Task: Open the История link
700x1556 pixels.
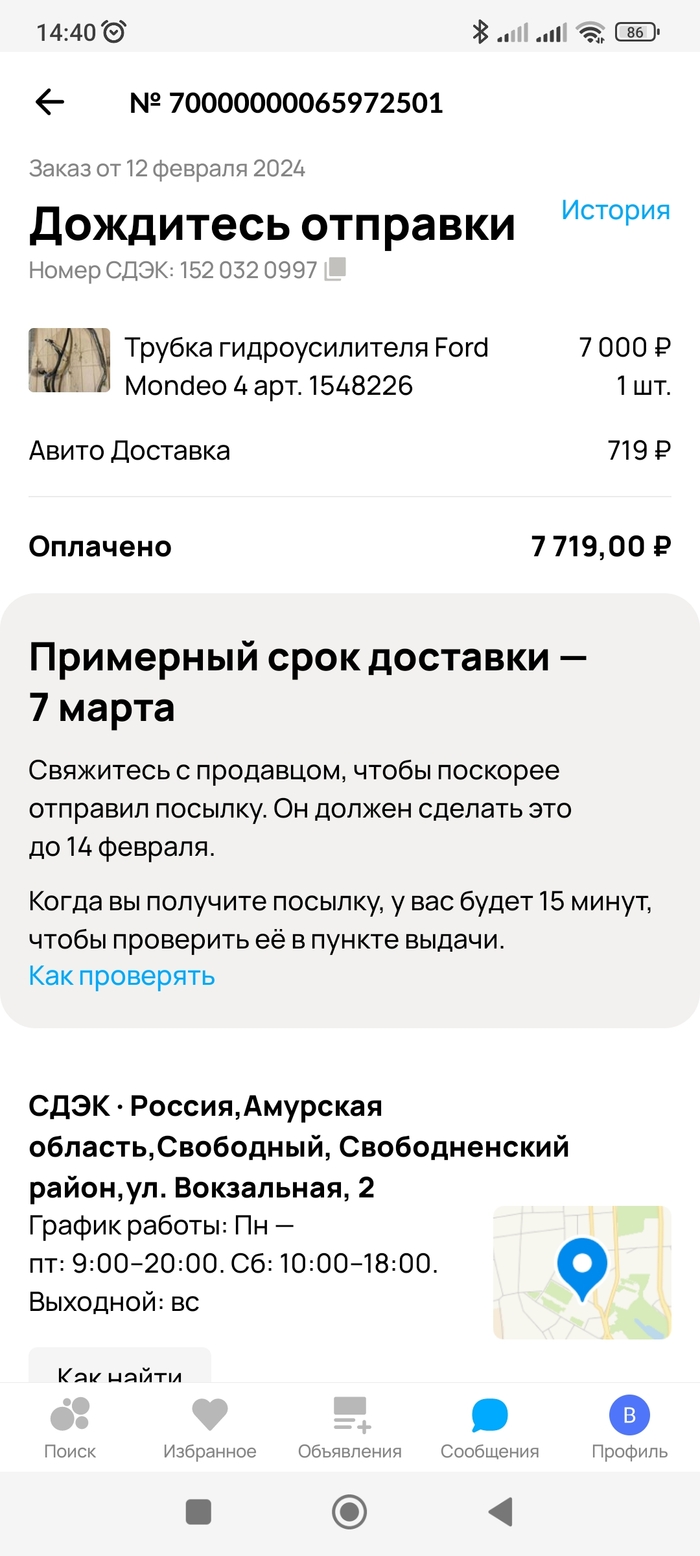Action: [x=615, y=210]
